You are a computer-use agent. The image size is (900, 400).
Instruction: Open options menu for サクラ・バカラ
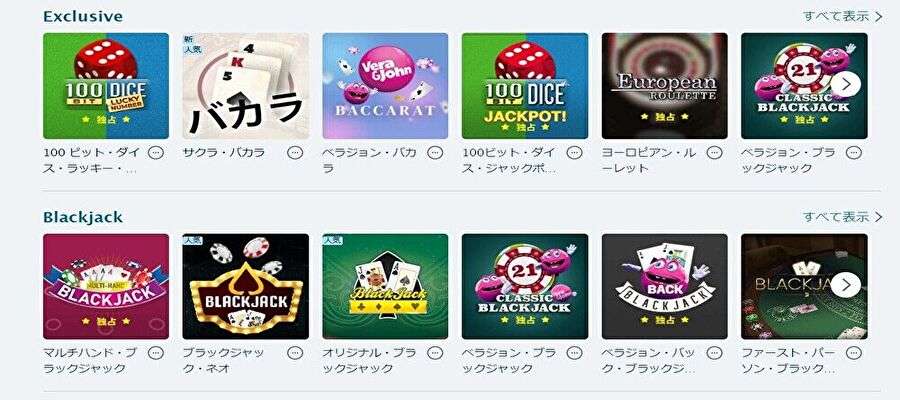[294, 153]
